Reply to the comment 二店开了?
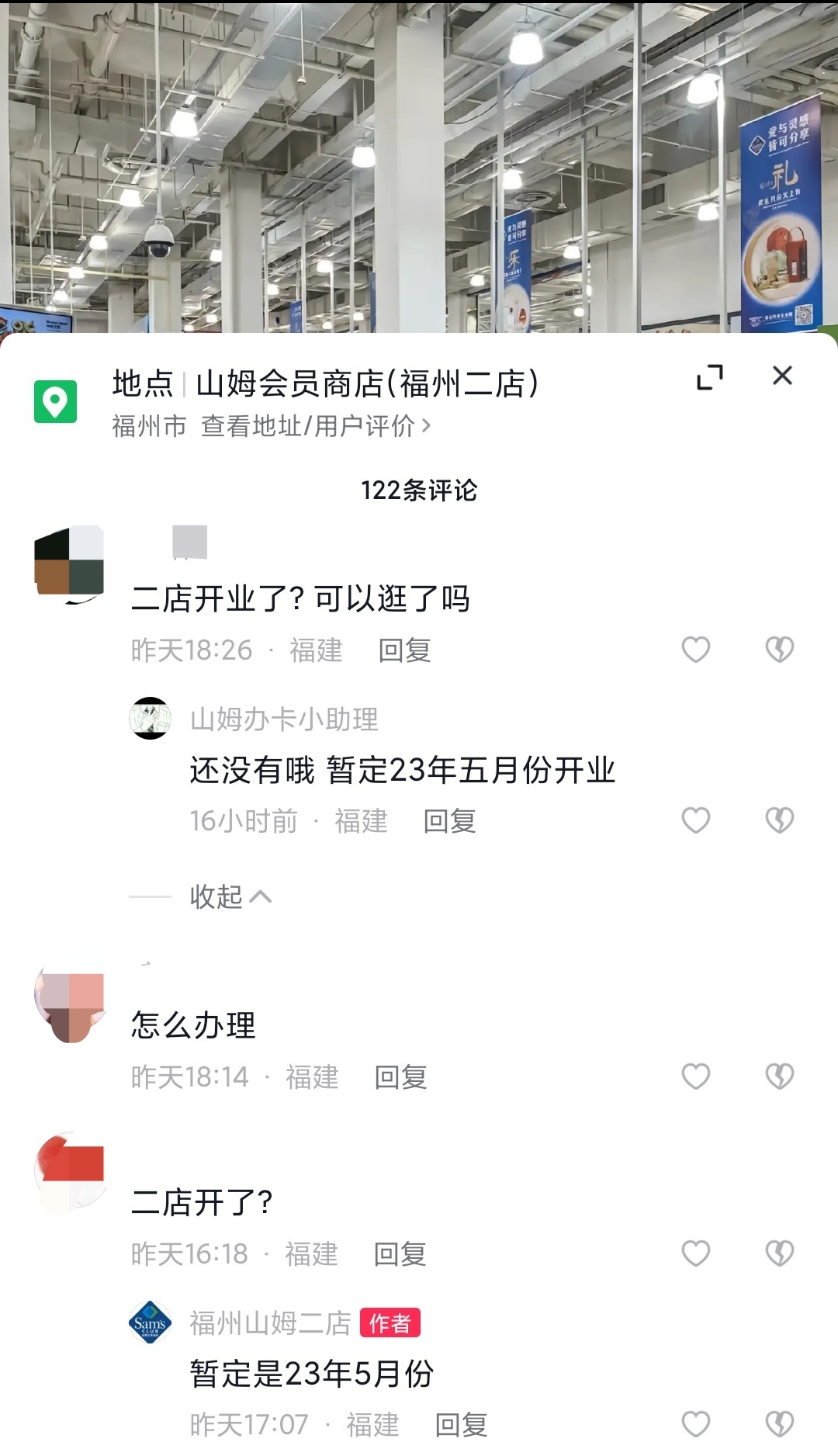The height and width of the screenshot is (1456, 838). tap(400, 1254)
